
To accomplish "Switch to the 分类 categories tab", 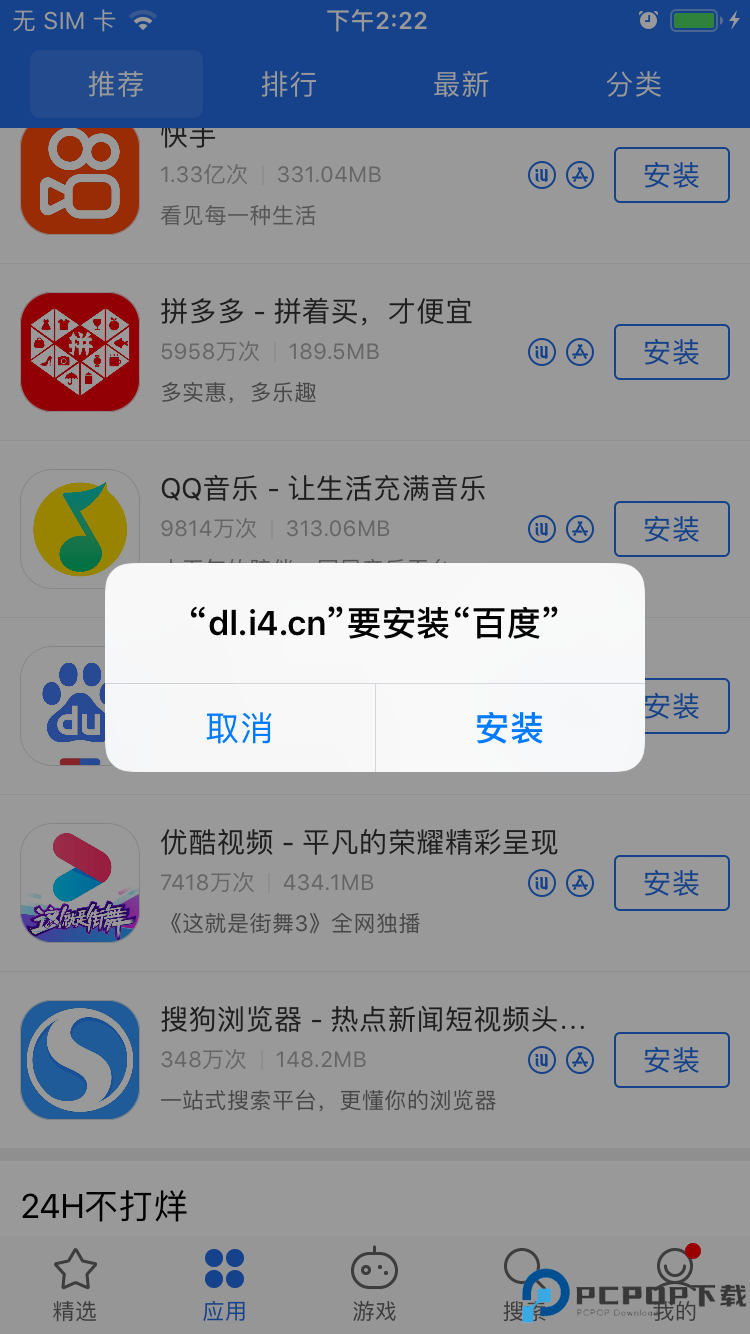I will pyautogui.click(x=634, y=86).
